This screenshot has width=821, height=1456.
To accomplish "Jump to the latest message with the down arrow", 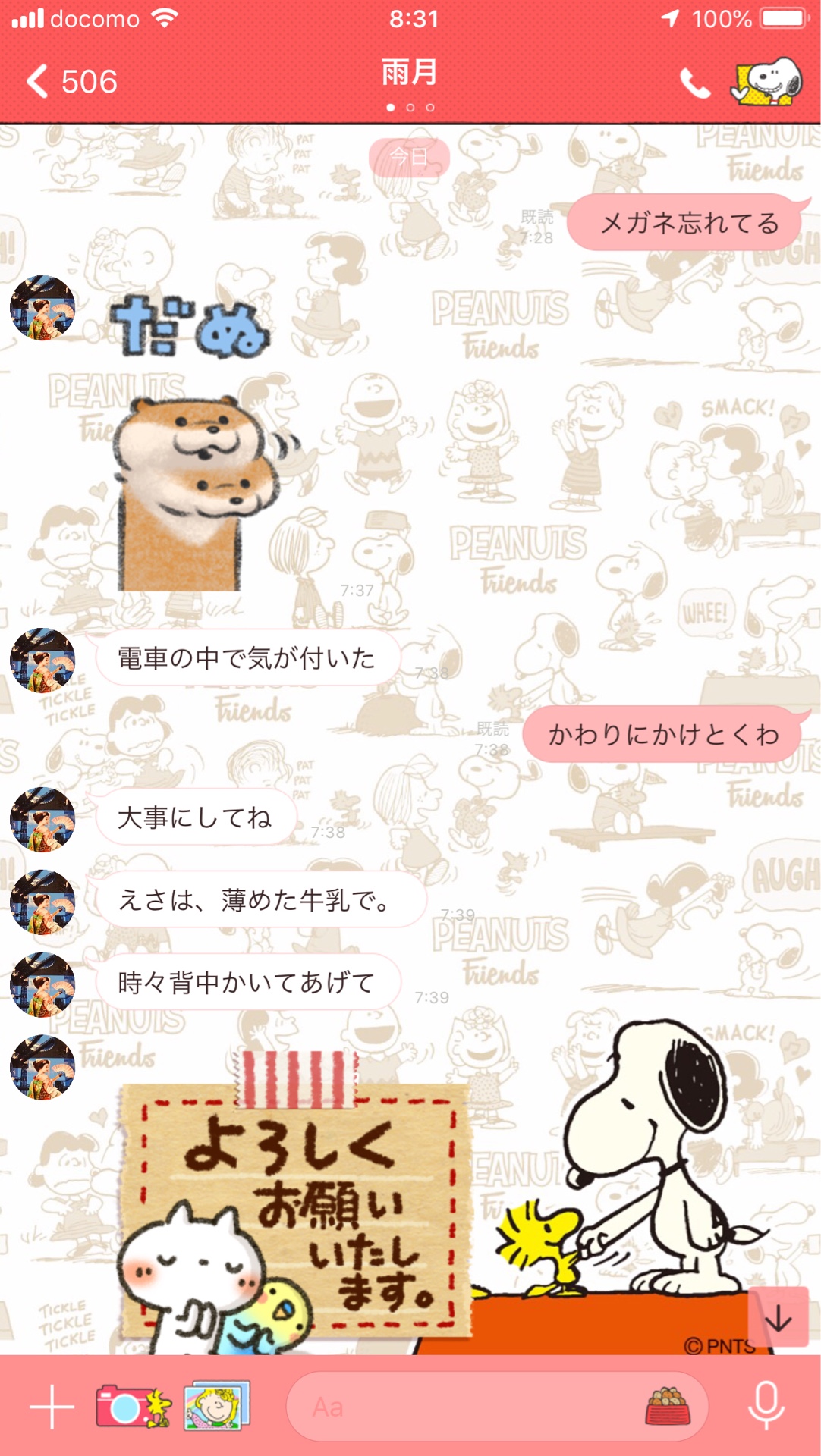I will pyautogui.click(x=778, y=1319).
